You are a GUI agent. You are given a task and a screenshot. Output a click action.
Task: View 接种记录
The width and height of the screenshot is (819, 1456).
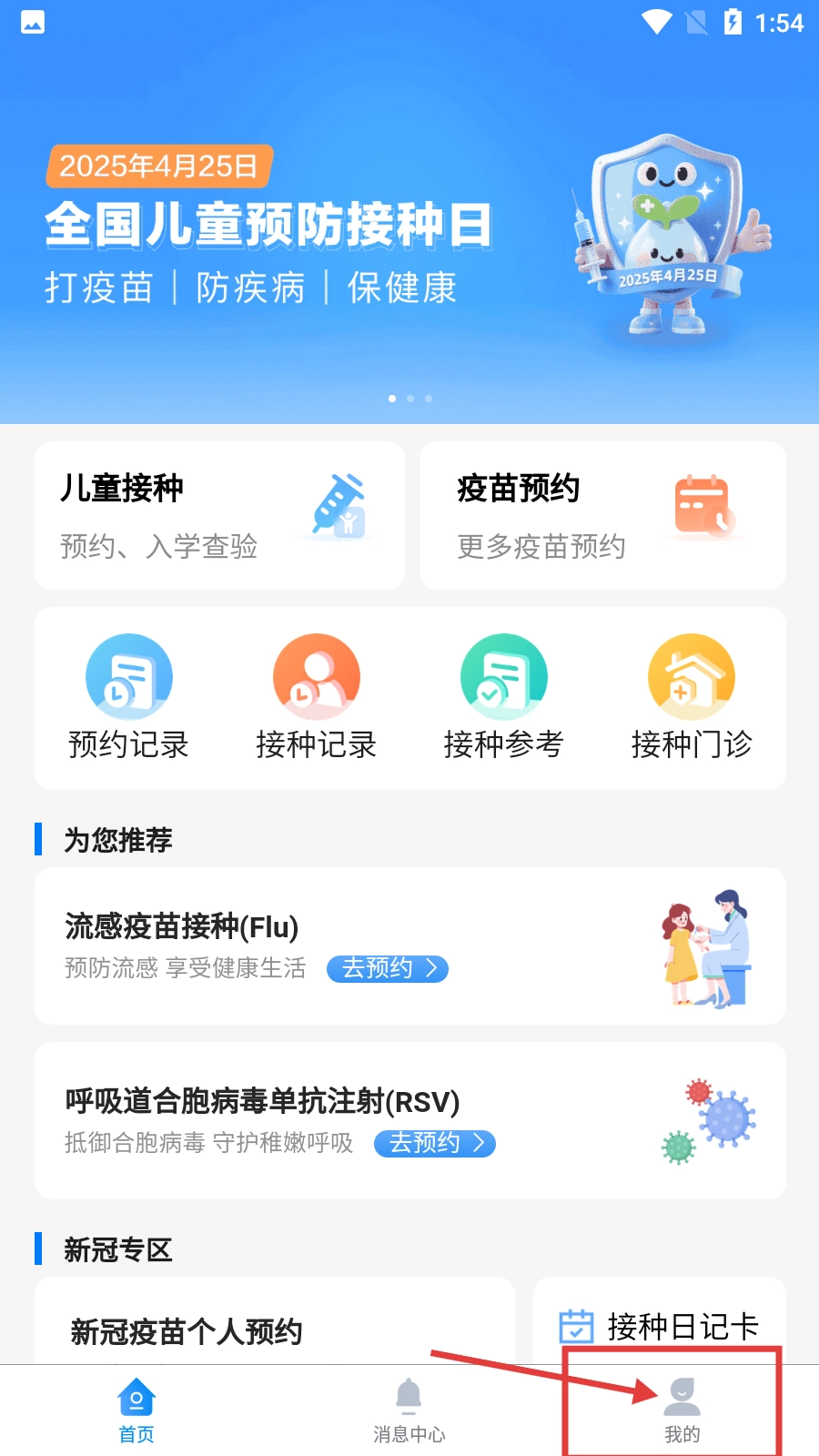316,696
